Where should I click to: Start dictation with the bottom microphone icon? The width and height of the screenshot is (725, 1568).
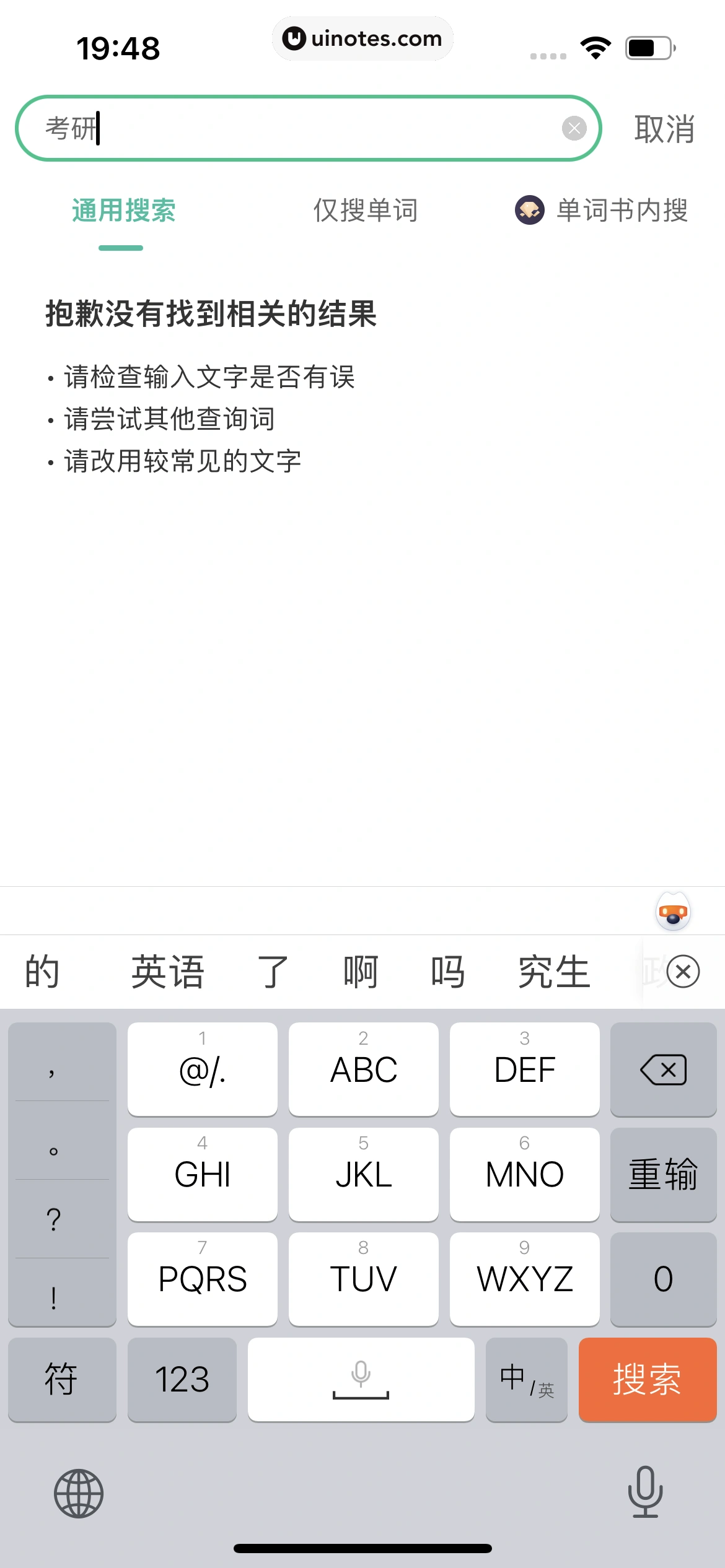point(645,1492)
